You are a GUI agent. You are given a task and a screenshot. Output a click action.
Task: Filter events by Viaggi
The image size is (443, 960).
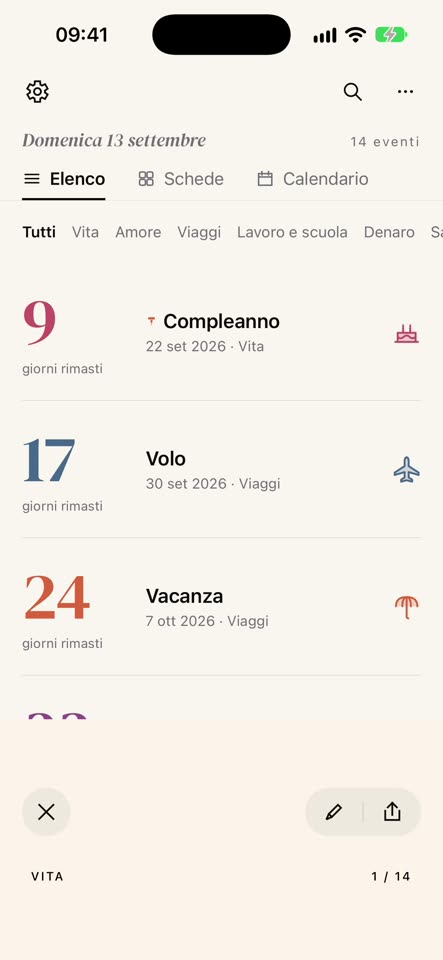tap(199, 232)
